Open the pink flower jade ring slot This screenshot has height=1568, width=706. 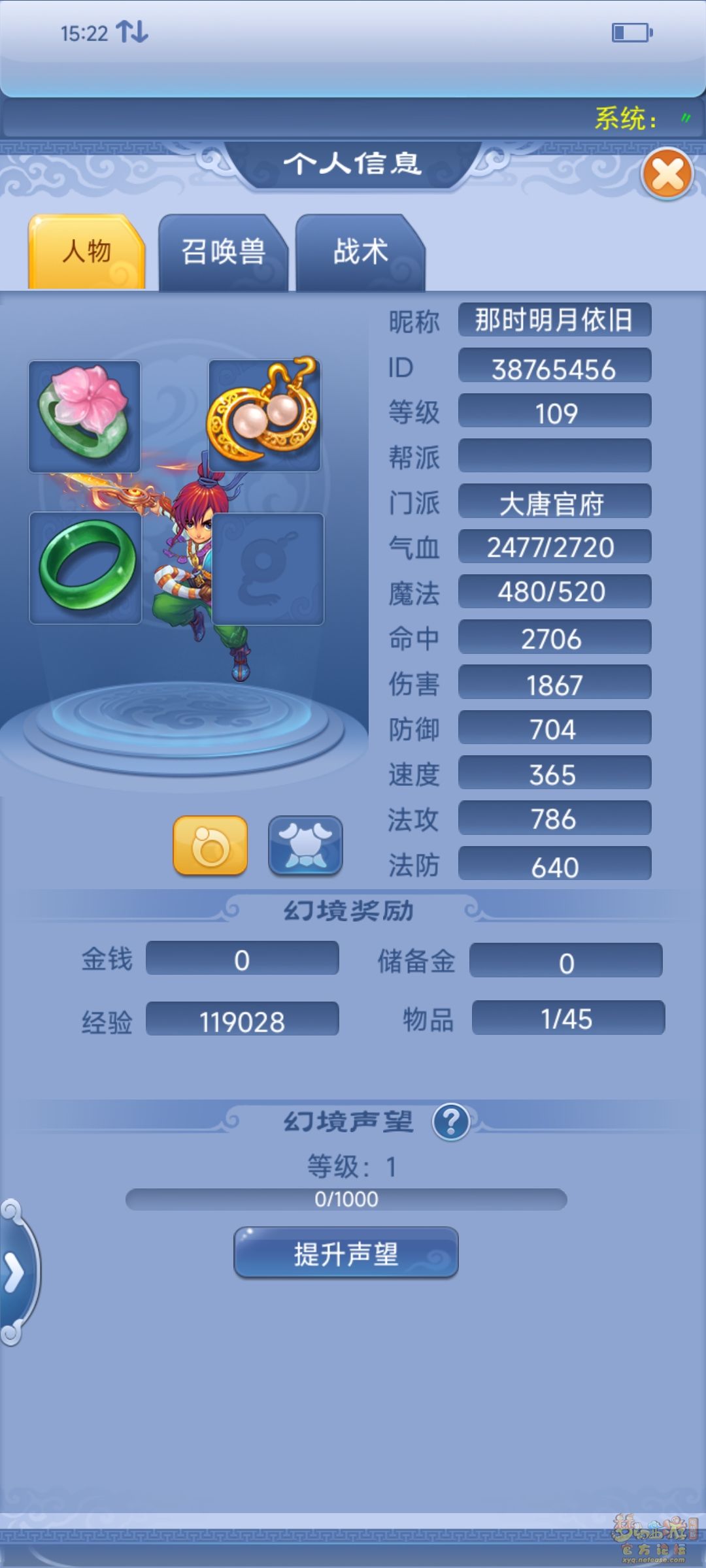pos(85,416)
